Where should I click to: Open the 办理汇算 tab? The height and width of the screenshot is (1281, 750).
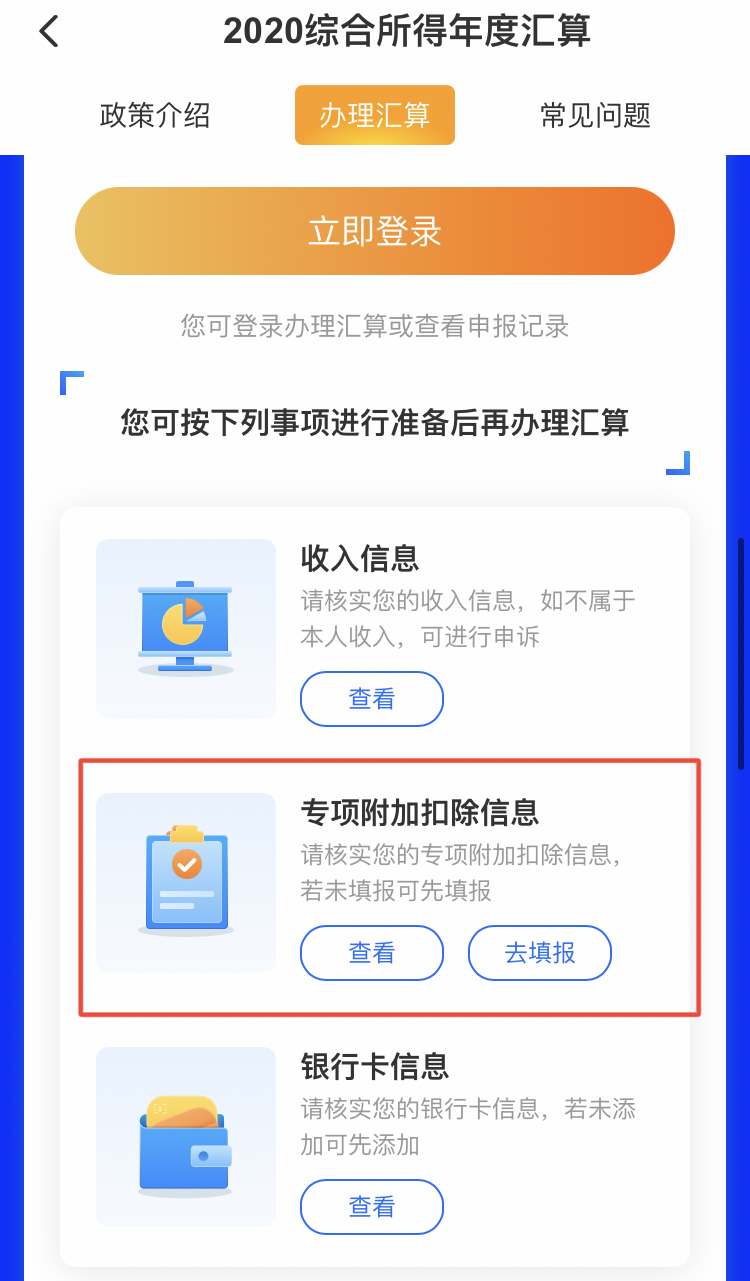[374, 115]
